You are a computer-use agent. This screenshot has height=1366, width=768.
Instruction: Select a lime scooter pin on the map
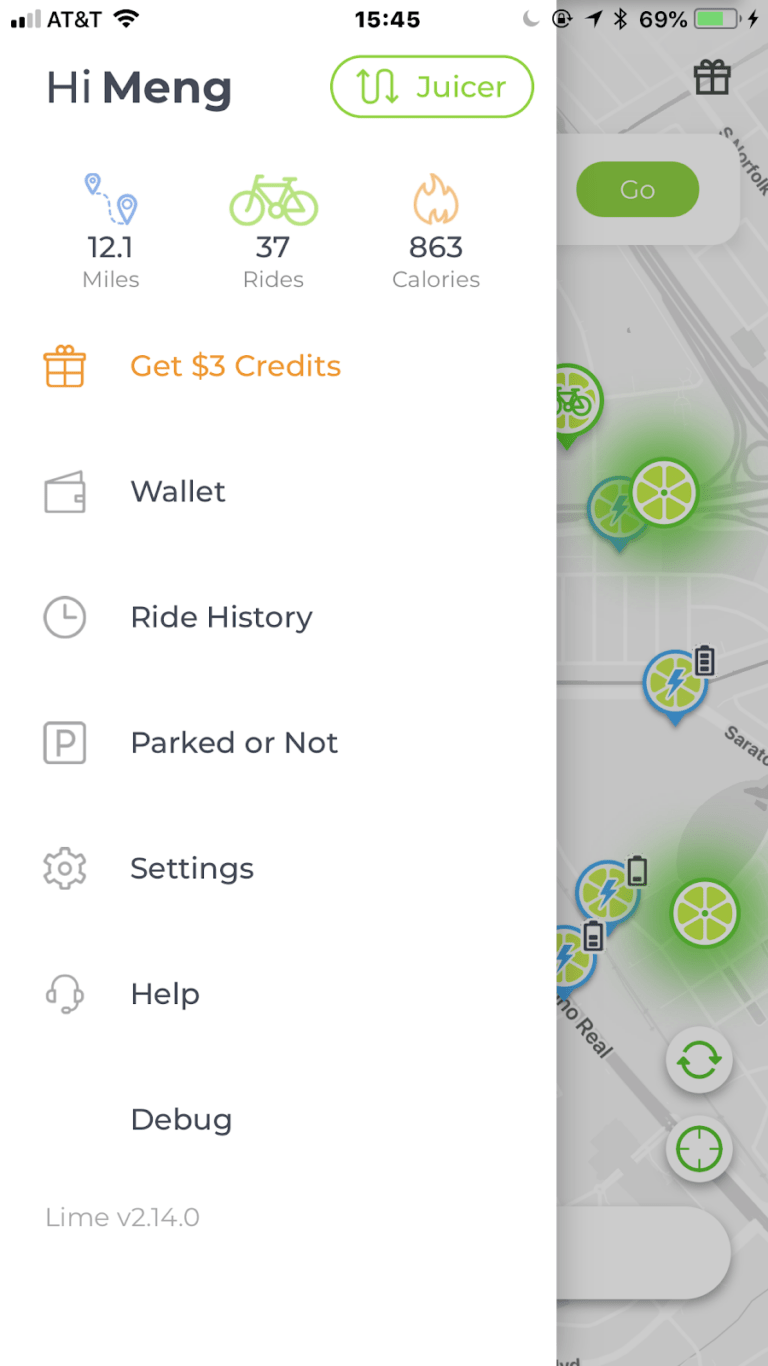(x=703, y=912)
